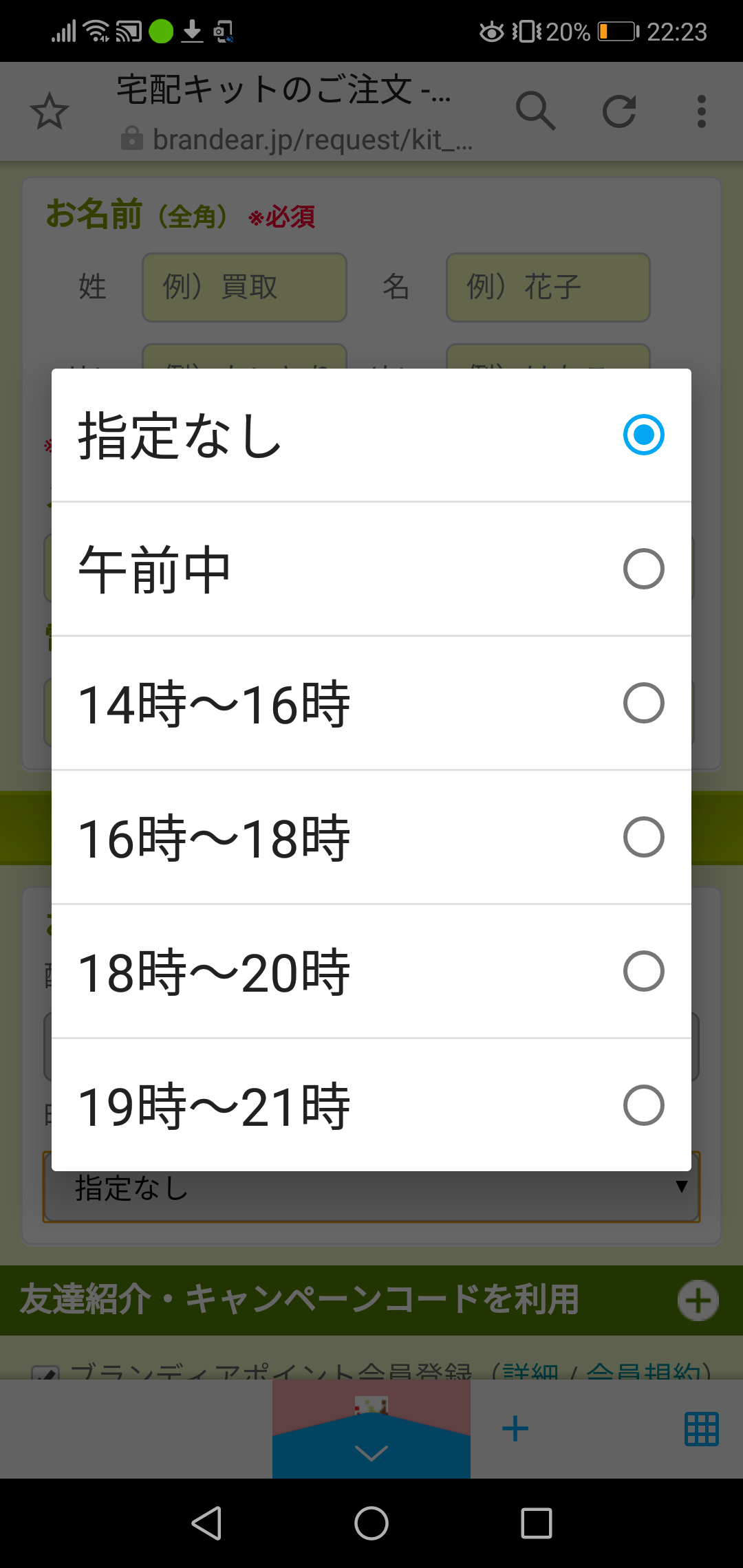Select the 14時〜16時 time slot
This screenshot has width=743, height=1568.
tap(371, 703)
